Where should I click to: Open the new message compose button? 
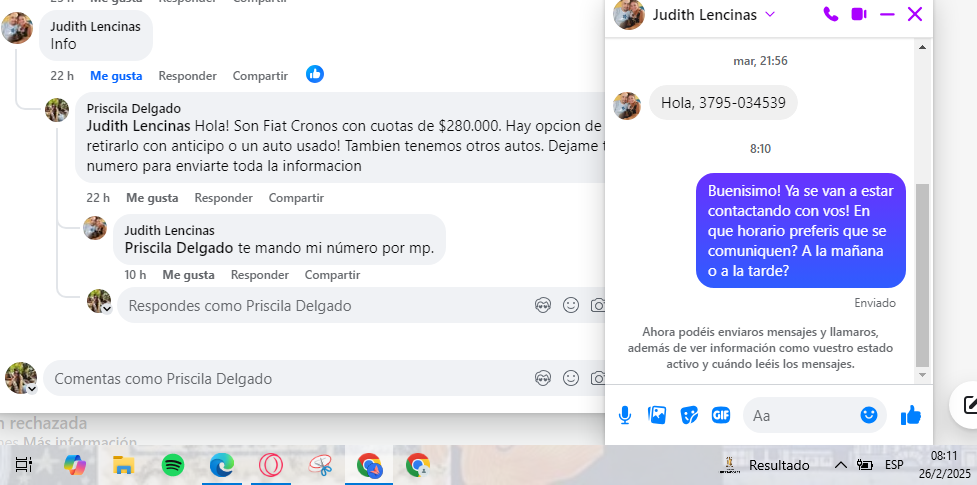[968, 405]
